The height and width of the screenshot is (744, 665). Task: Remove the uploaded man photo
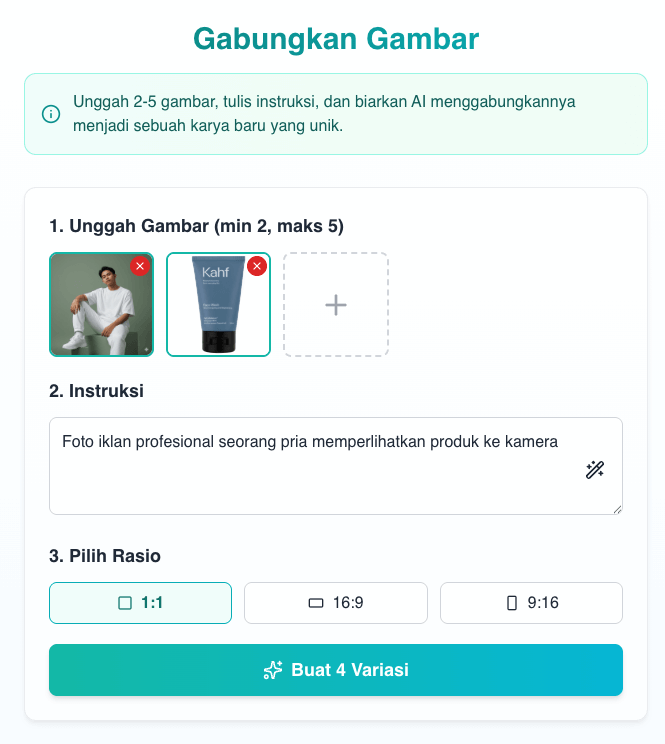(x=139, y=266)
